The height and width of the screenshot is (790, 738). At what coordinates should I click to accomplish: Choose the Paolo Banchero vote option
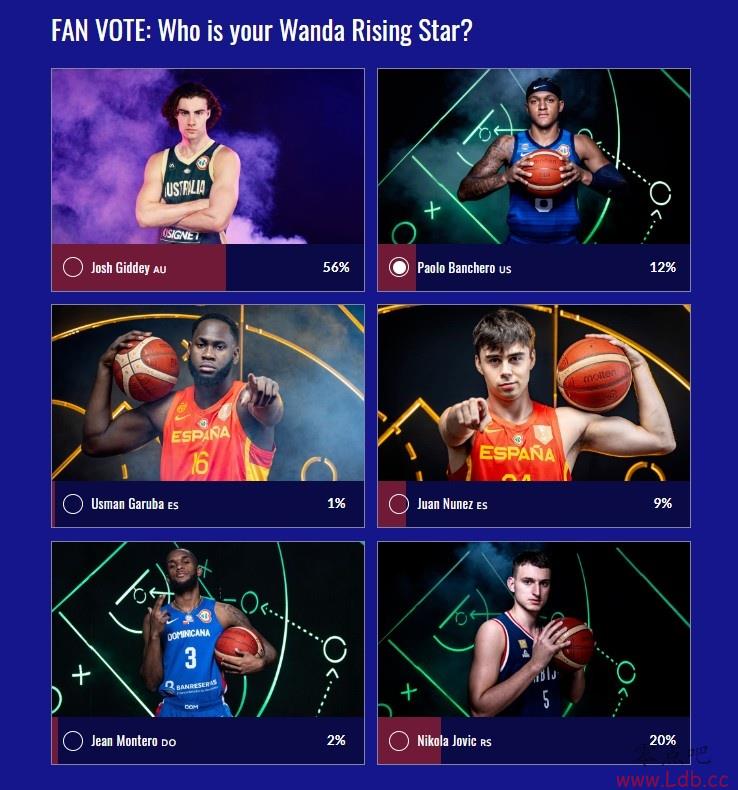(399, 267)
